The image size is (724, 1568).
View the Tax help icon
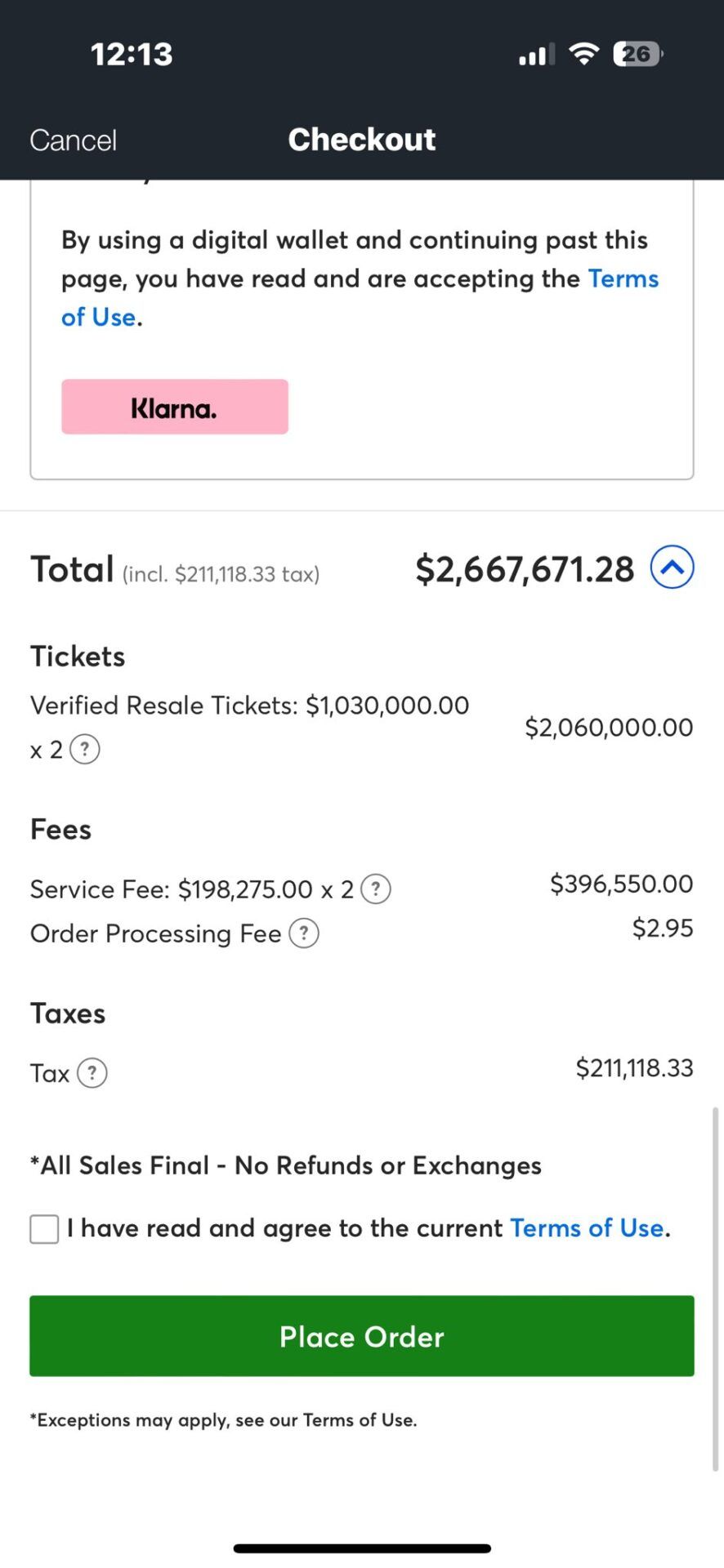click(92, 1073)
